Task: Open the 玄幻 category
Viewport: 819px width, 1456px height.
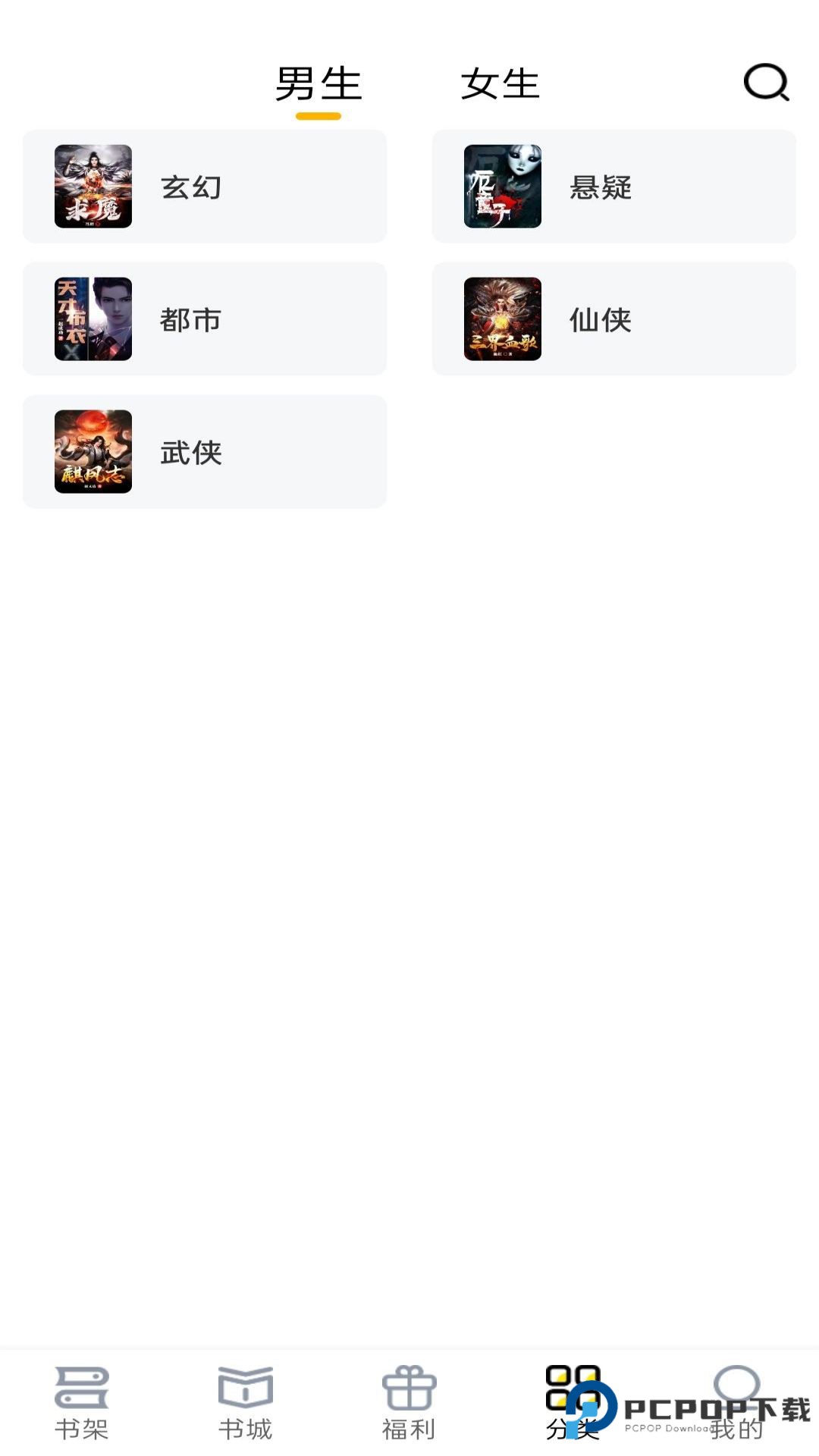Action: (205, 186)
